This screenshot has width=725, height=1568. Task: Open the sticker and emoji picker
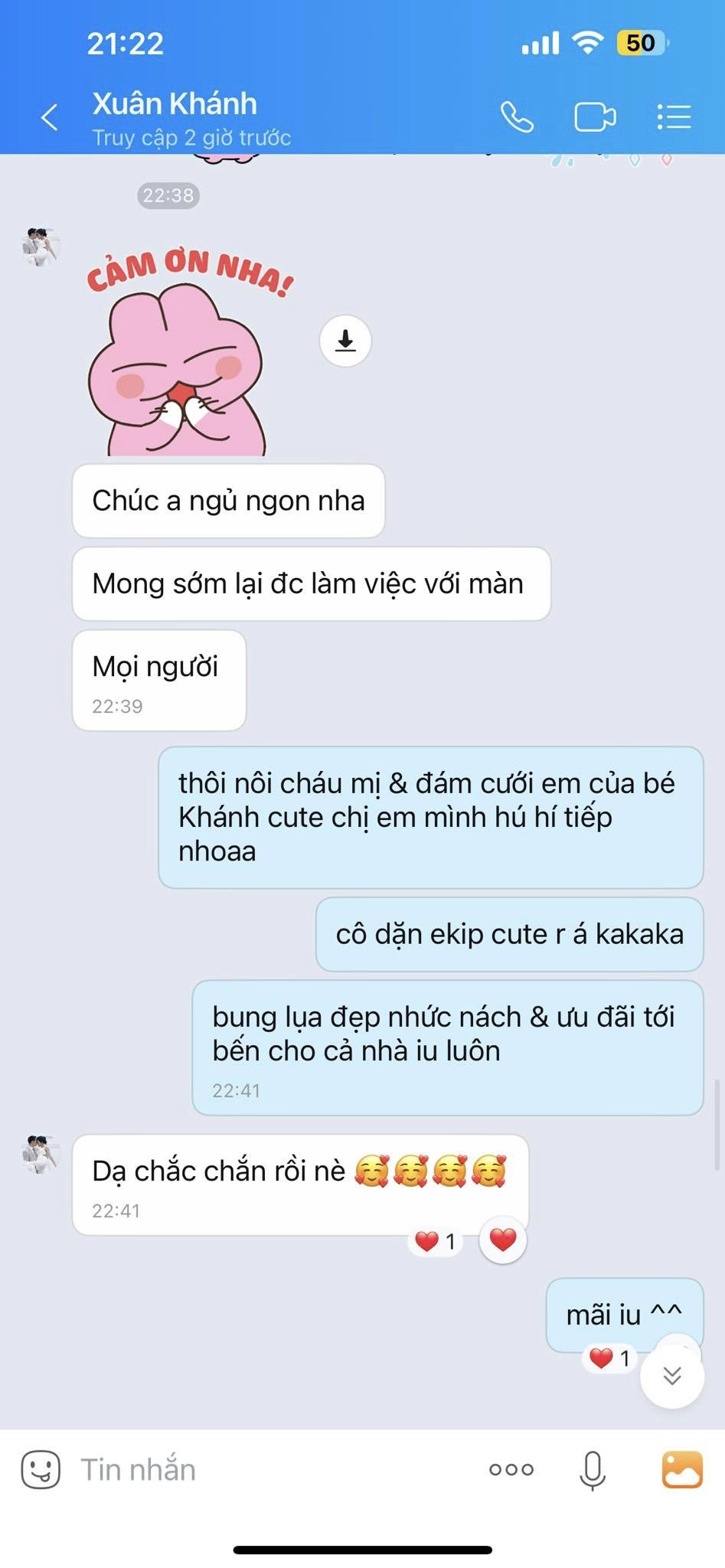[x=41, y=1469]
